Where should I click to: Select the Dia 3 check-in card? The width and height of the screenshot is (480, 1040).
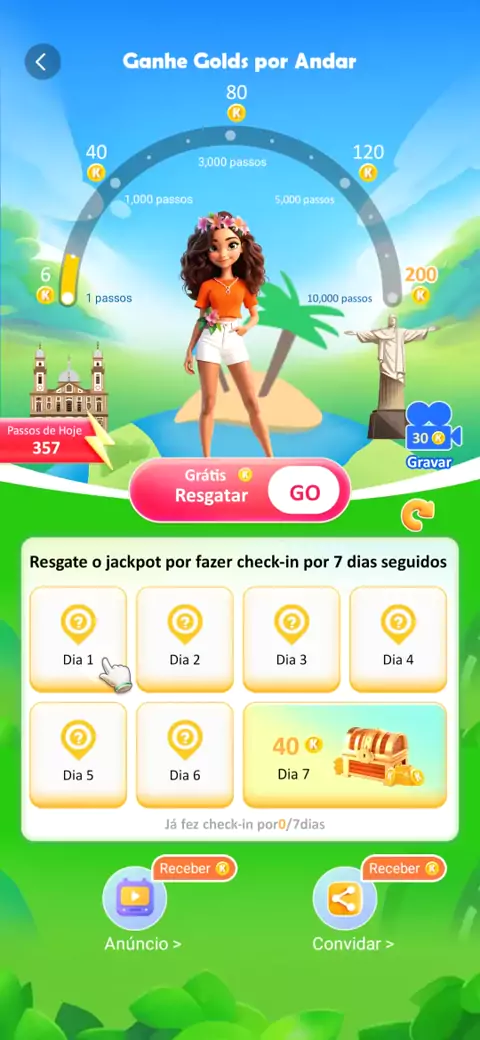point(291,639)
